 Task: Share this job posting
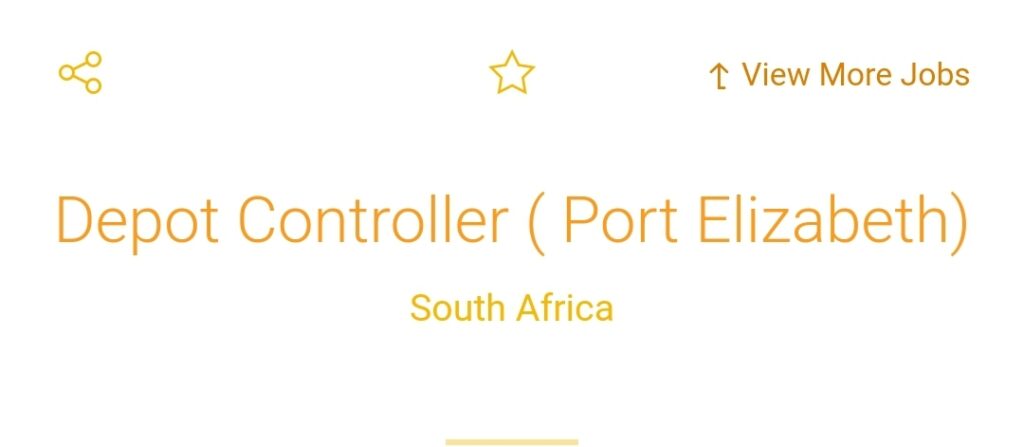(x=80, y=73)
